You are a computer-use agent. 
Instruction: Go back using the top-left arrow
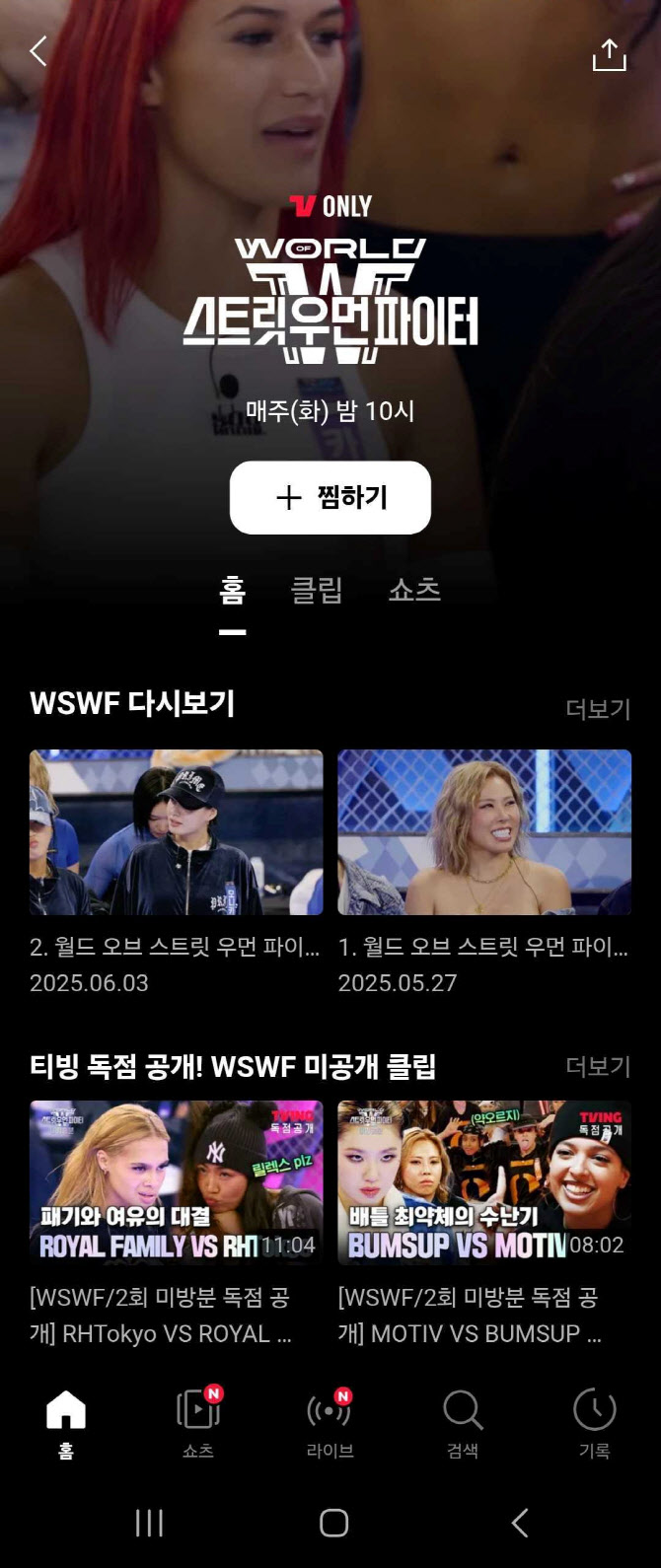38,51
